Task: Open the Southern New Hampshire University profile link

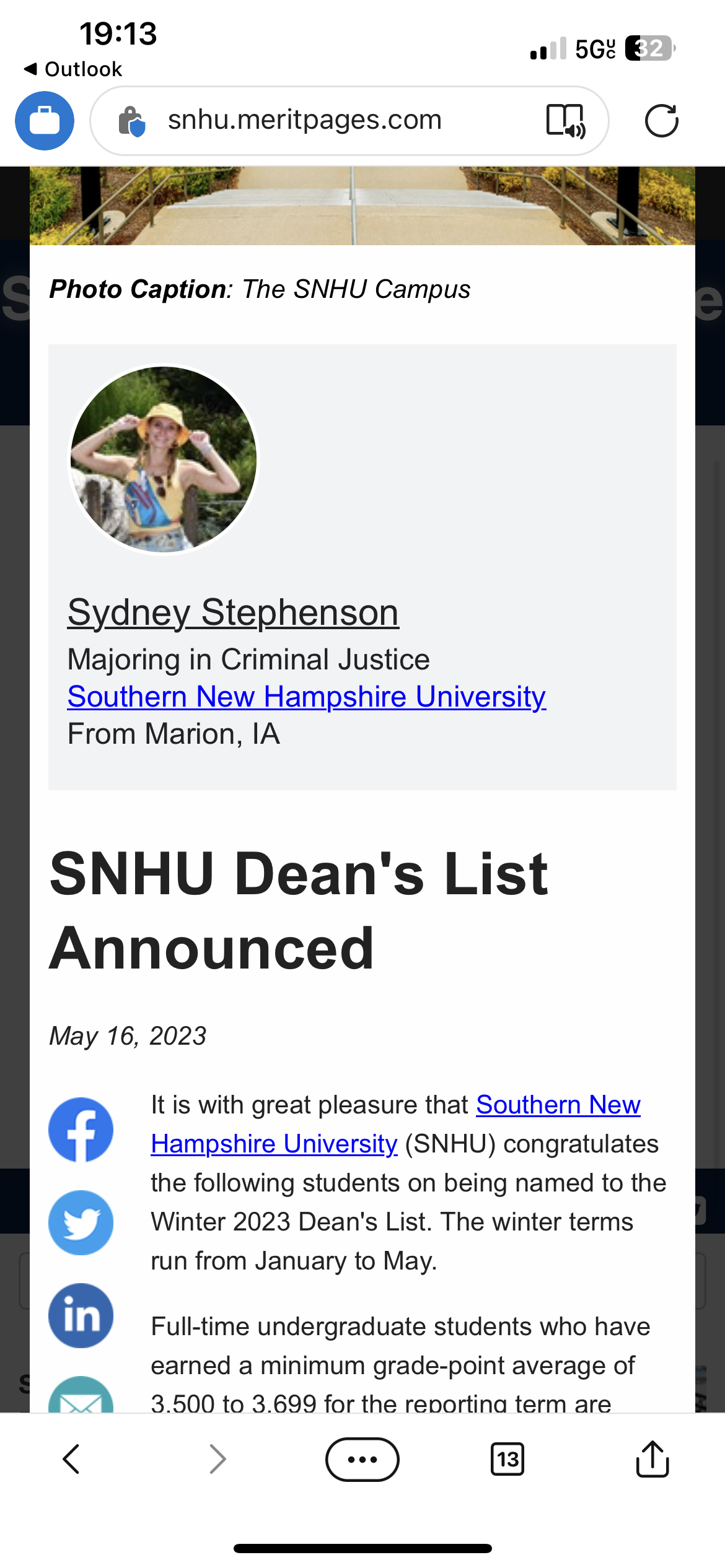Action: (306, 697)
